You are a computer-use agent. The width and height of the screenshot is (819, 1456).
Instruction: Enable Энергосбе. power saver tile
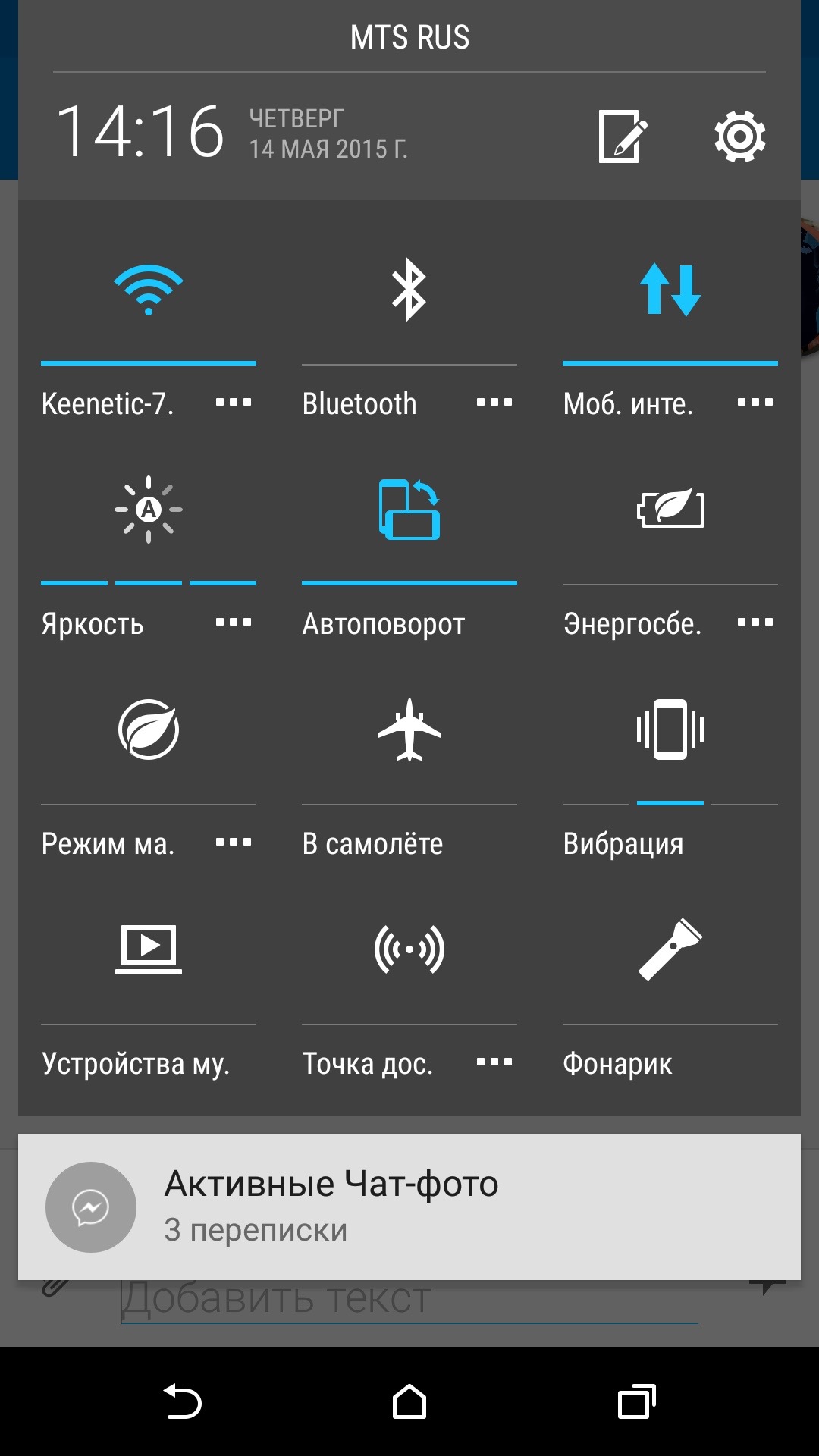tap(670, 510)
